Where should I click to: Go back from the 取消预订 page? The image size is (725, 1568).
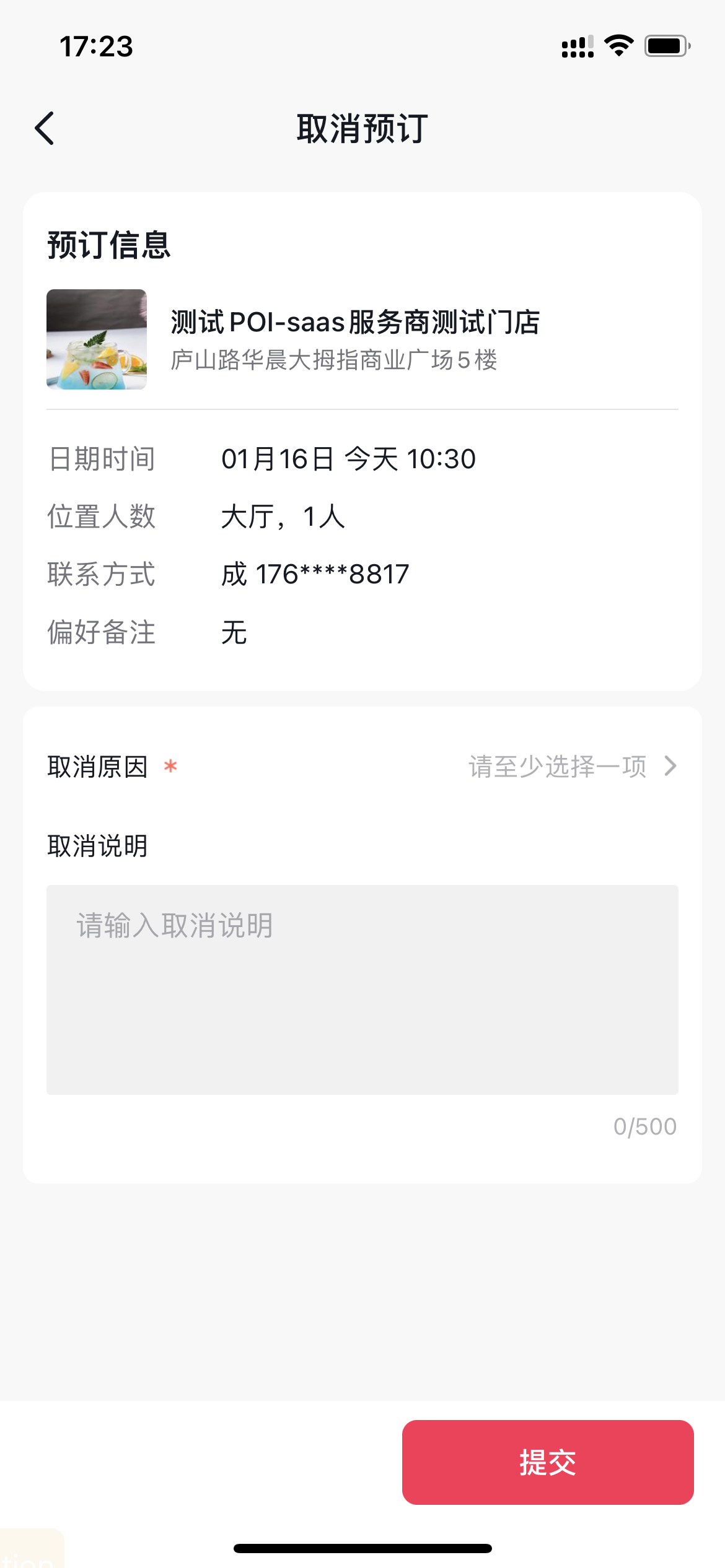(45, 129)
